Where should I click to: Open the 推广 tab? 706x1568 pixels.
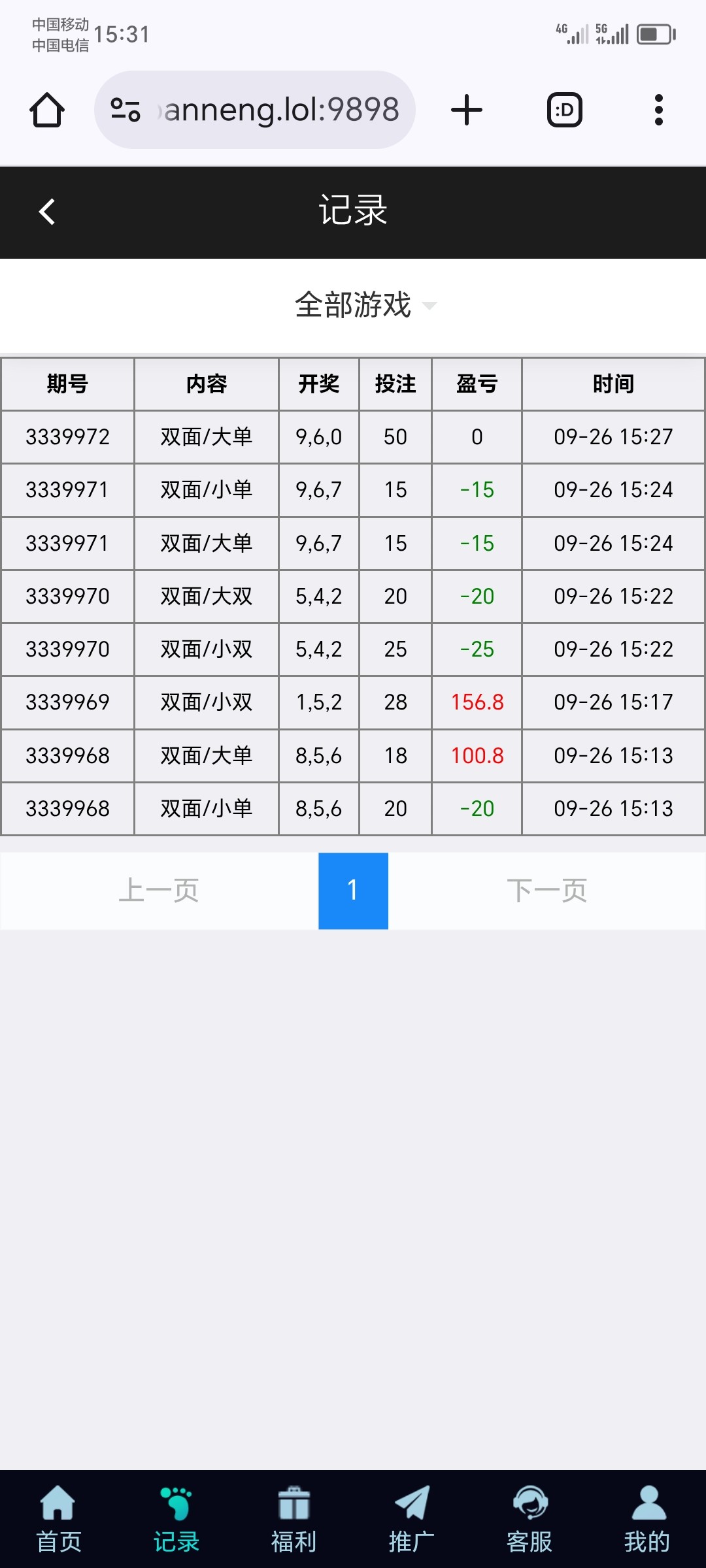[412, 1520]
